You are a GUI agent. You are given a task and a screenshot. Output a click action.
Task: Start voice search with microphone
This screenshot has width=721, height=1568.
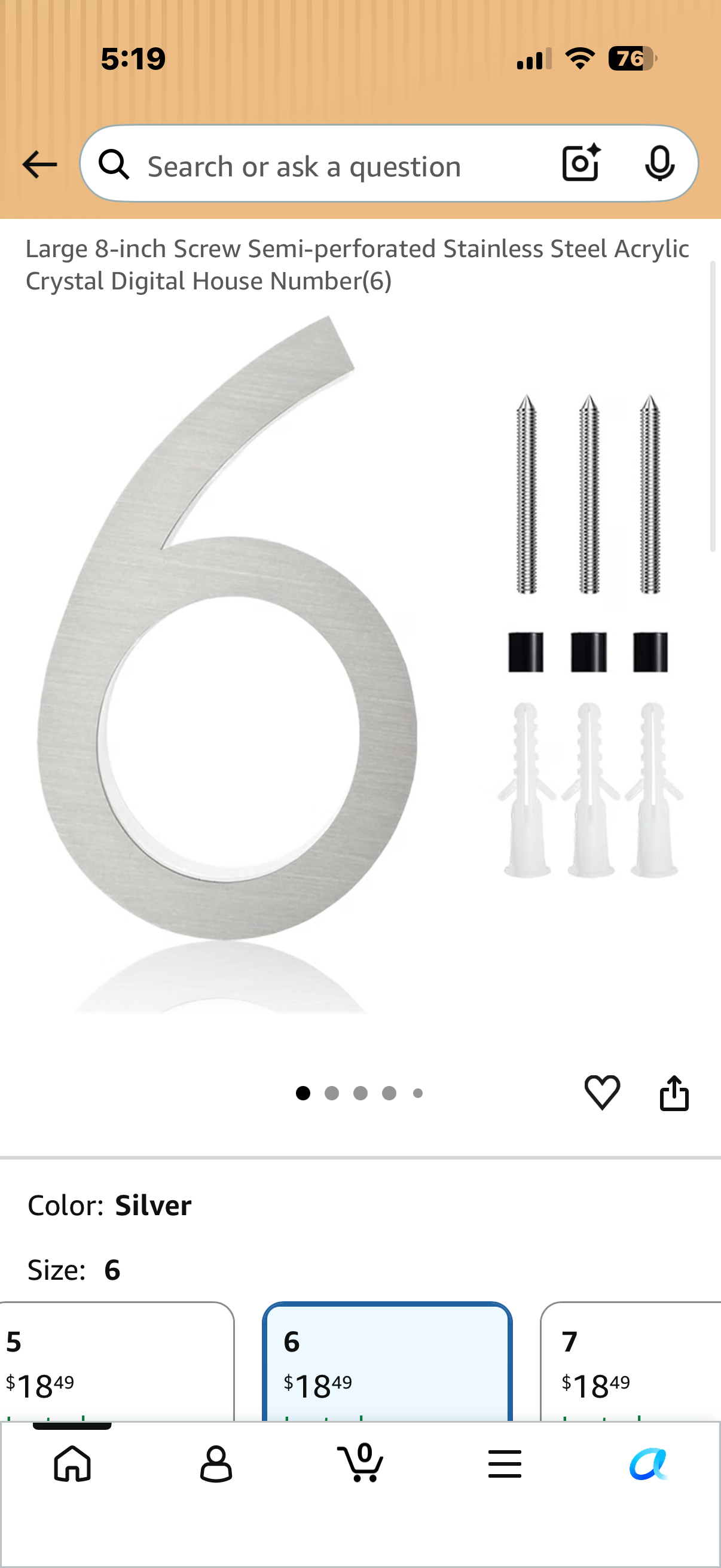tap(659, 164)
